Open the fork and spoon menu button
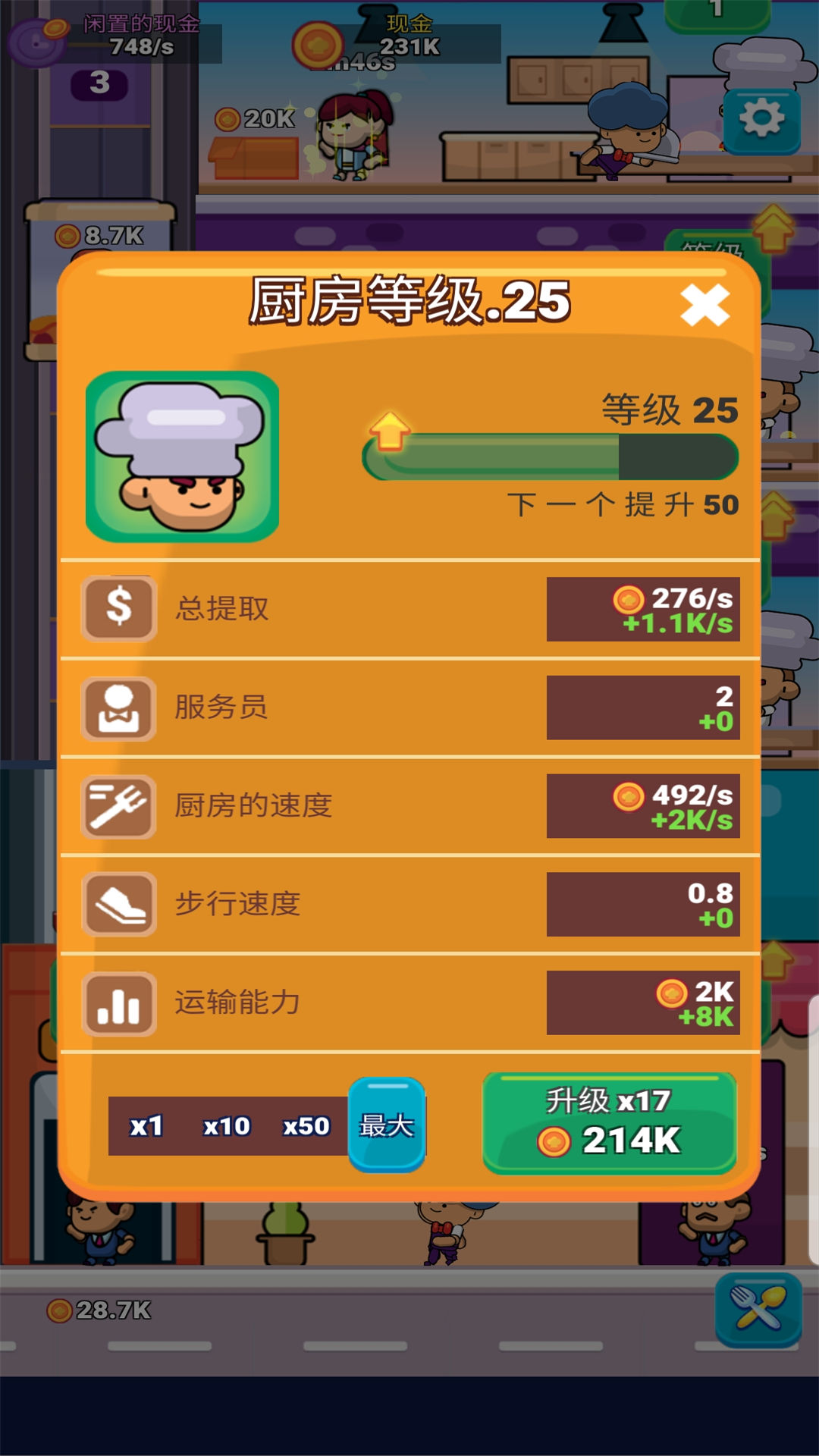 (x=758, y=1308)
